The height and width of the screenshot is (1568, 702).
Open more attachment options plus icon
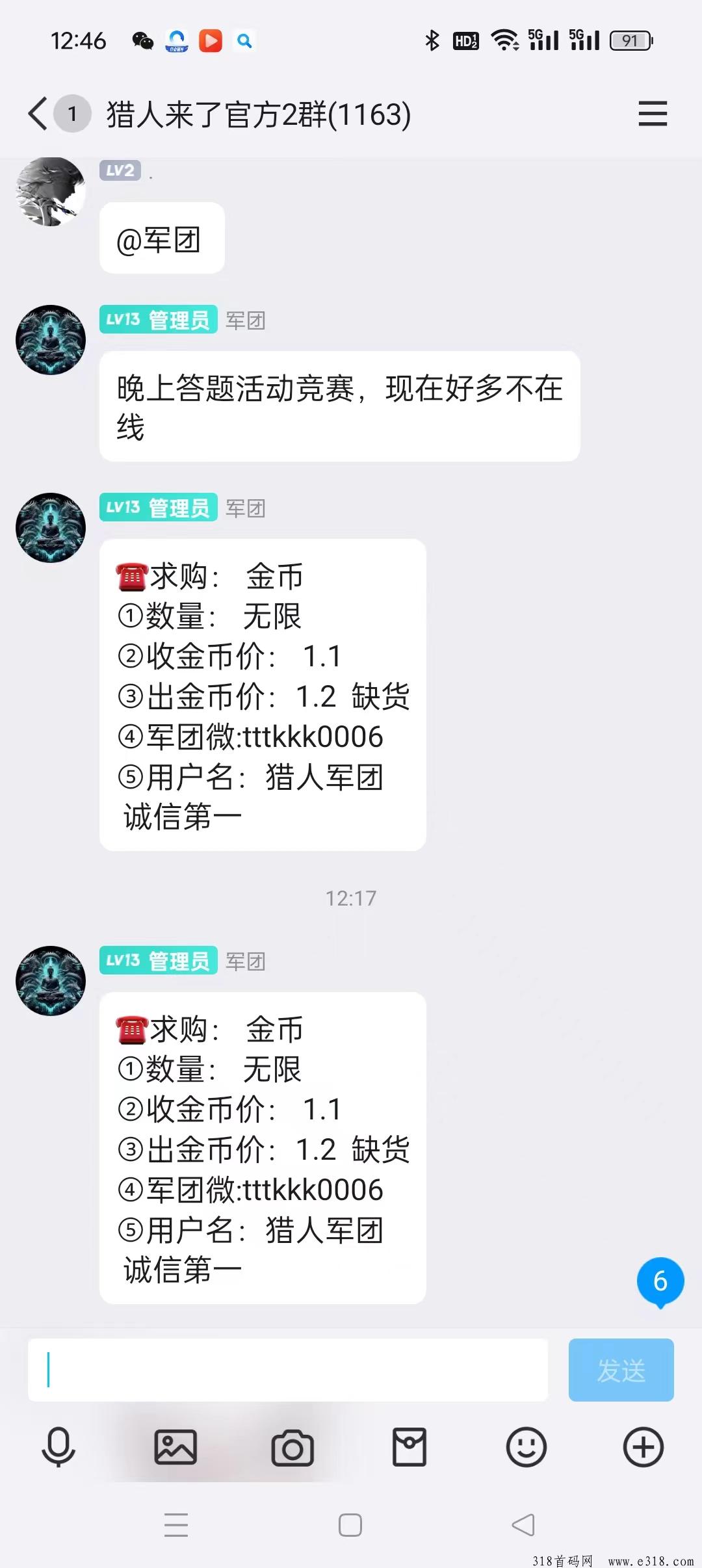[643, 1447]
